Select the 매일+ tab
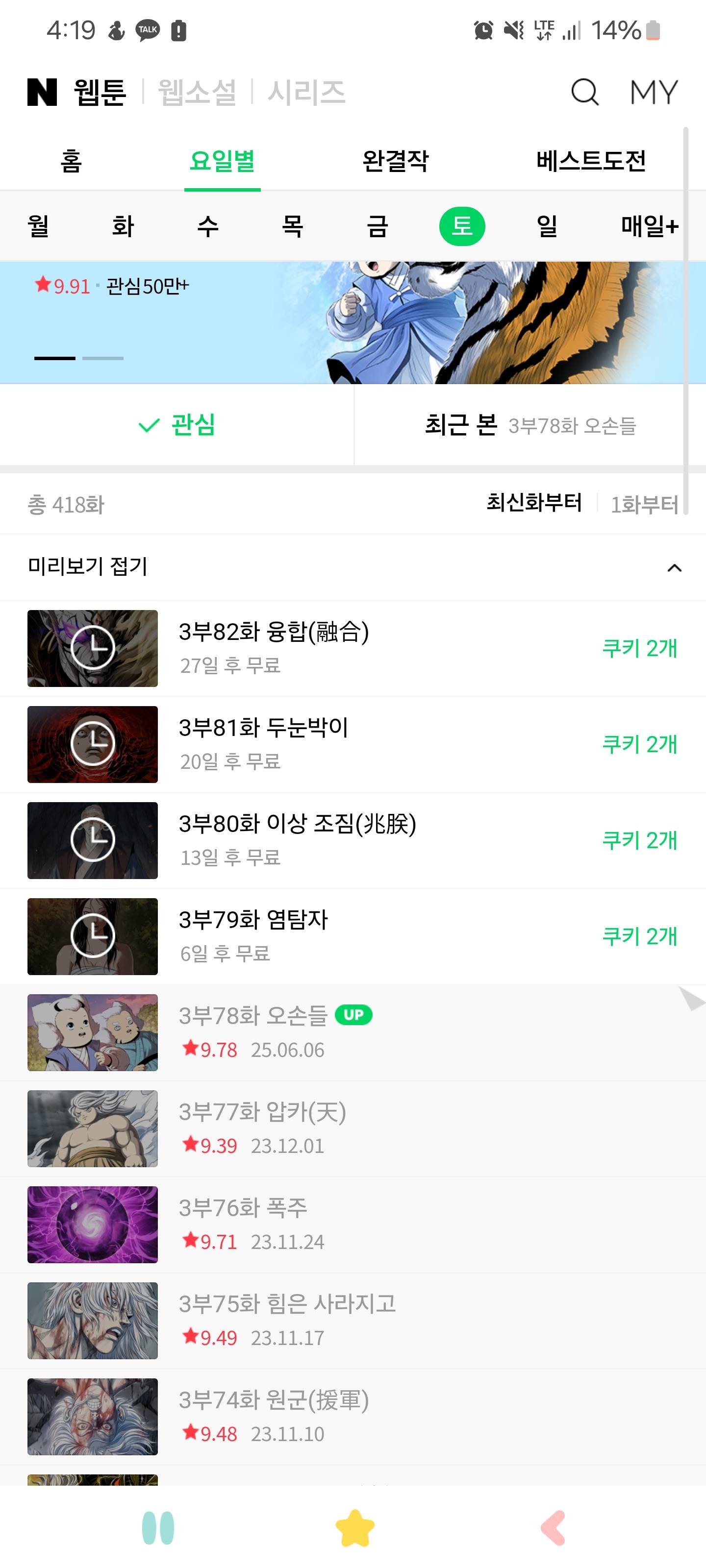This screenshot has width=706, height=1568. pyautogui.click(x=649, y=226)
